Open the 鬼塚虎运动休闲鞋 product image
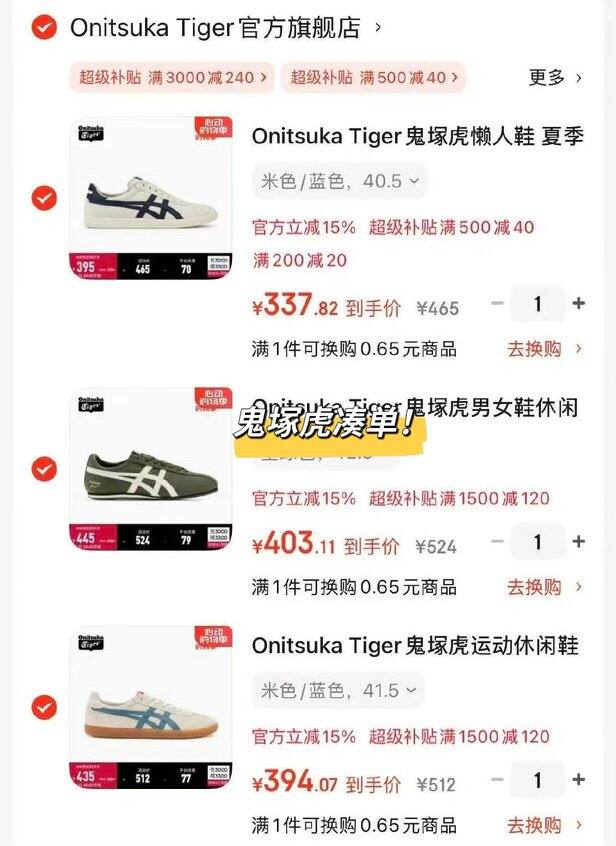The image size is (616, 846). click(150, 708)
